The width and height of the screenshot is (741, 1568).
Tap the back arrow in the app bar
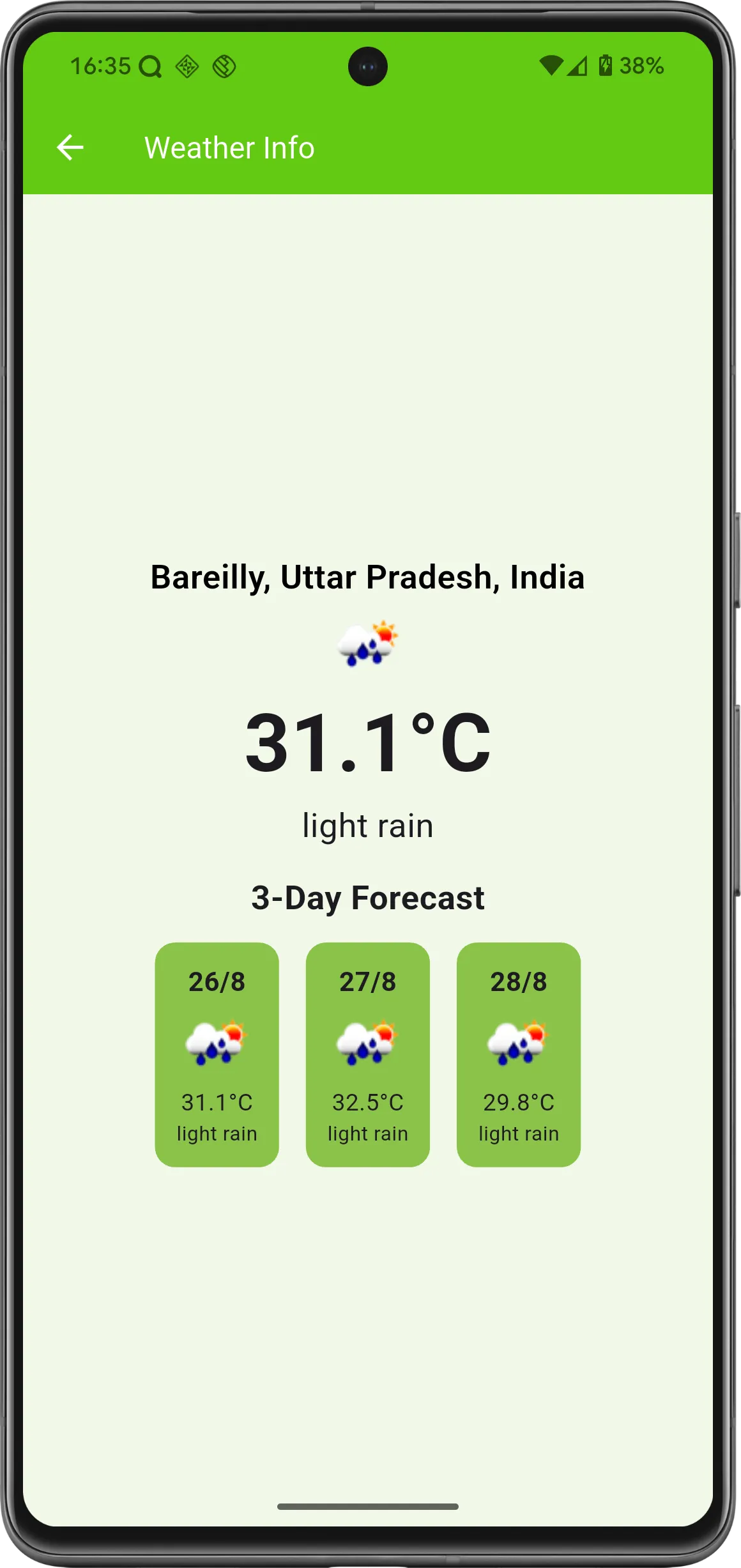pyautogui.click(x=69, y=147)
